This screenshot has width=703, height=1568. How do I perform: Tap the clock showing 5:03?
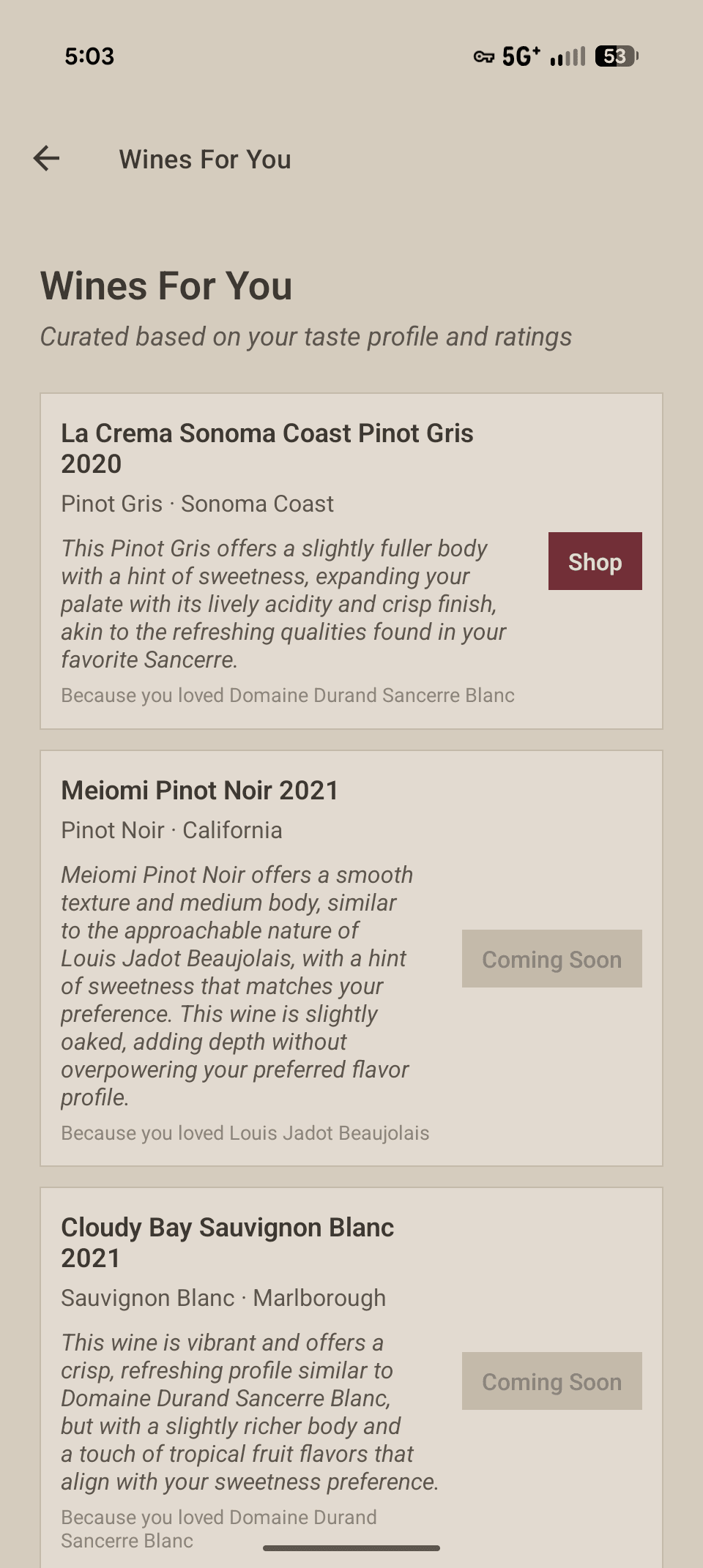pos(88,56)
